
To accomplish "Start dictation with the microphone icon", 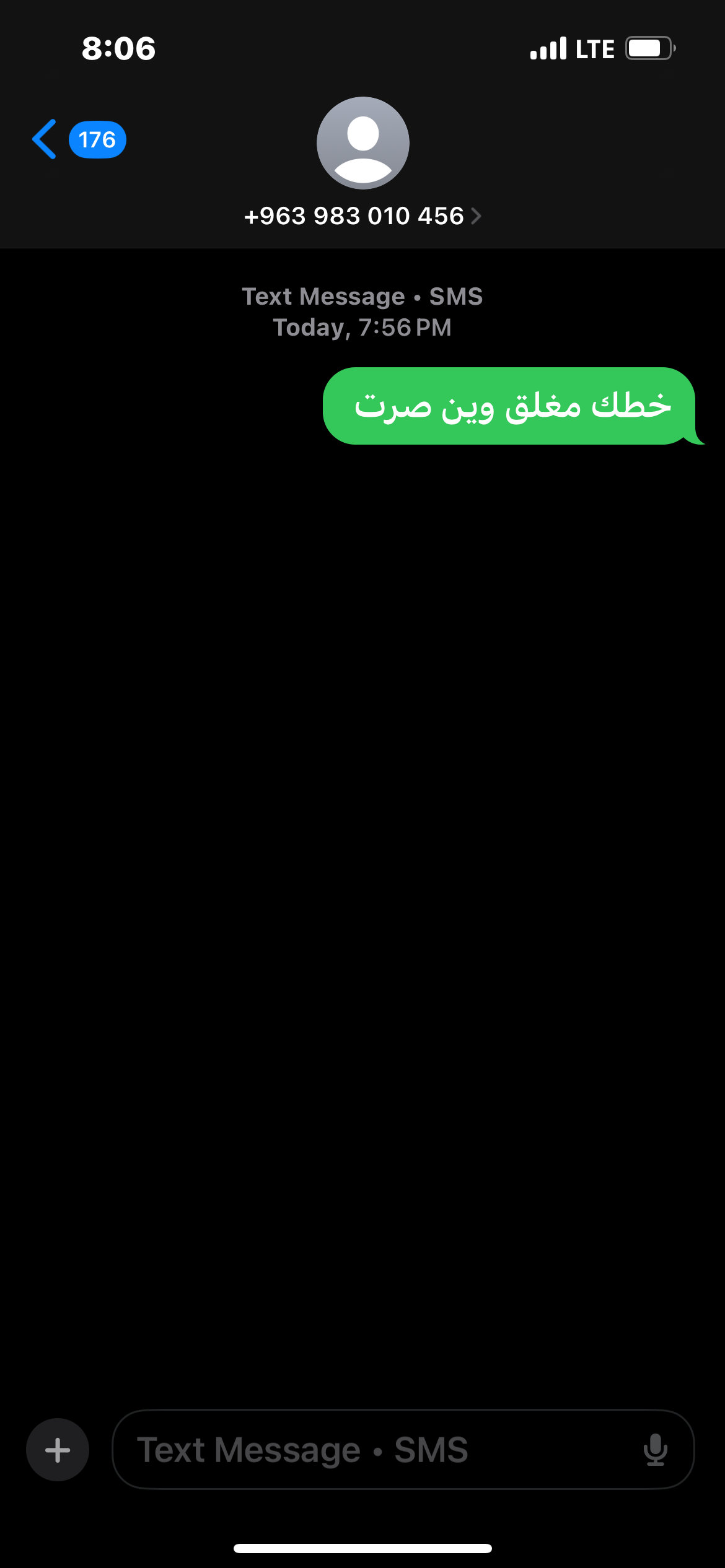I will pyautogui.click(x=655, y=1450).
